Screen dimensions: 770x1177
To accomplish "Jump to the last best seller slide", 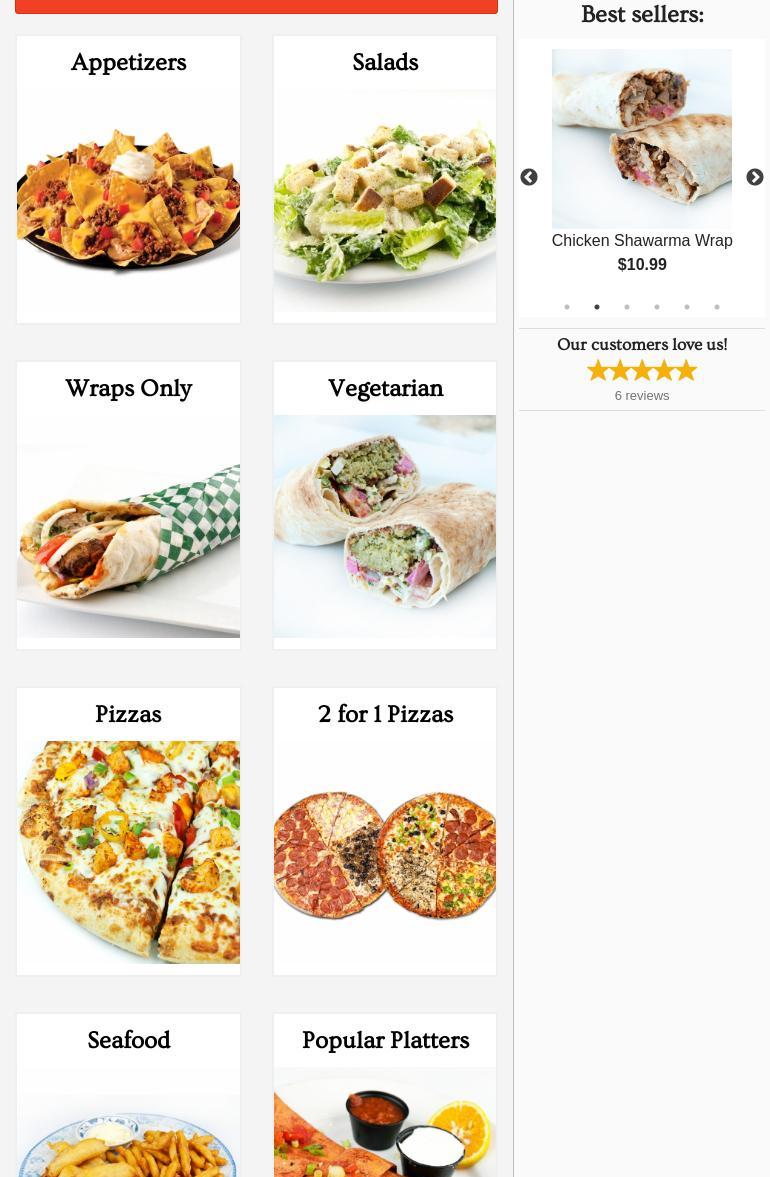I will click(x=717, y=307).
